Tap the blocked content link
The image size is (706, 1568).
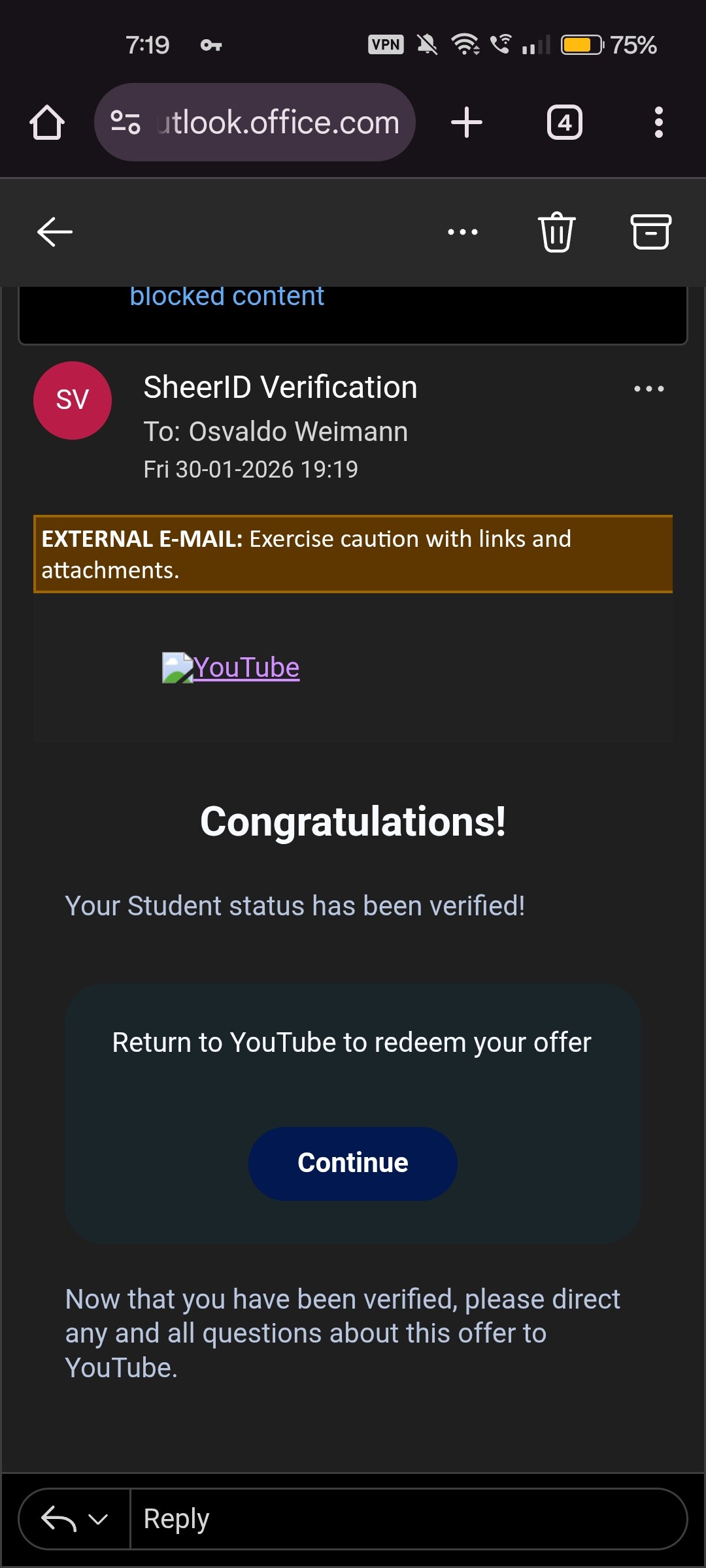point(227,297)
